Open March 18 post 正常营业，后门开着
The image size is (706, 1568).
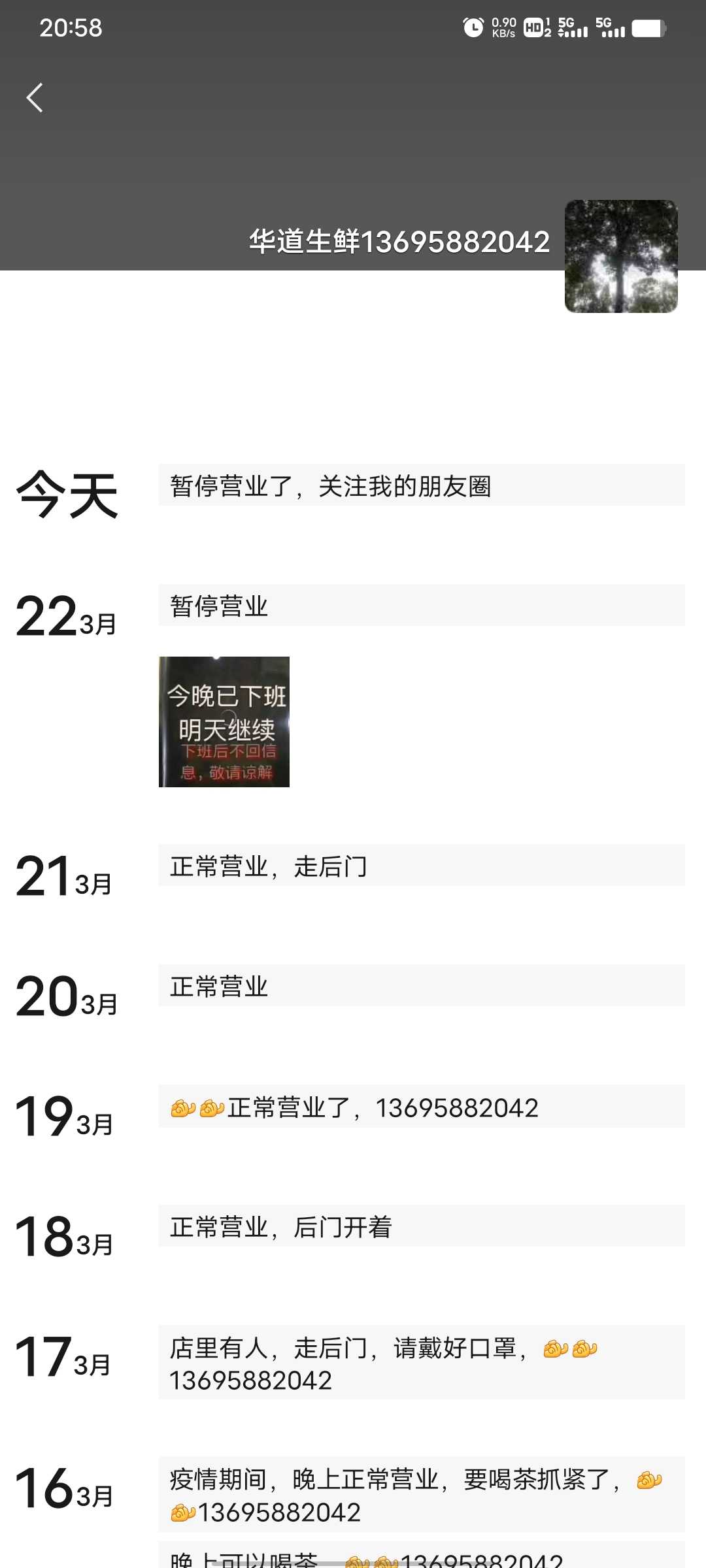(281, 1228)
